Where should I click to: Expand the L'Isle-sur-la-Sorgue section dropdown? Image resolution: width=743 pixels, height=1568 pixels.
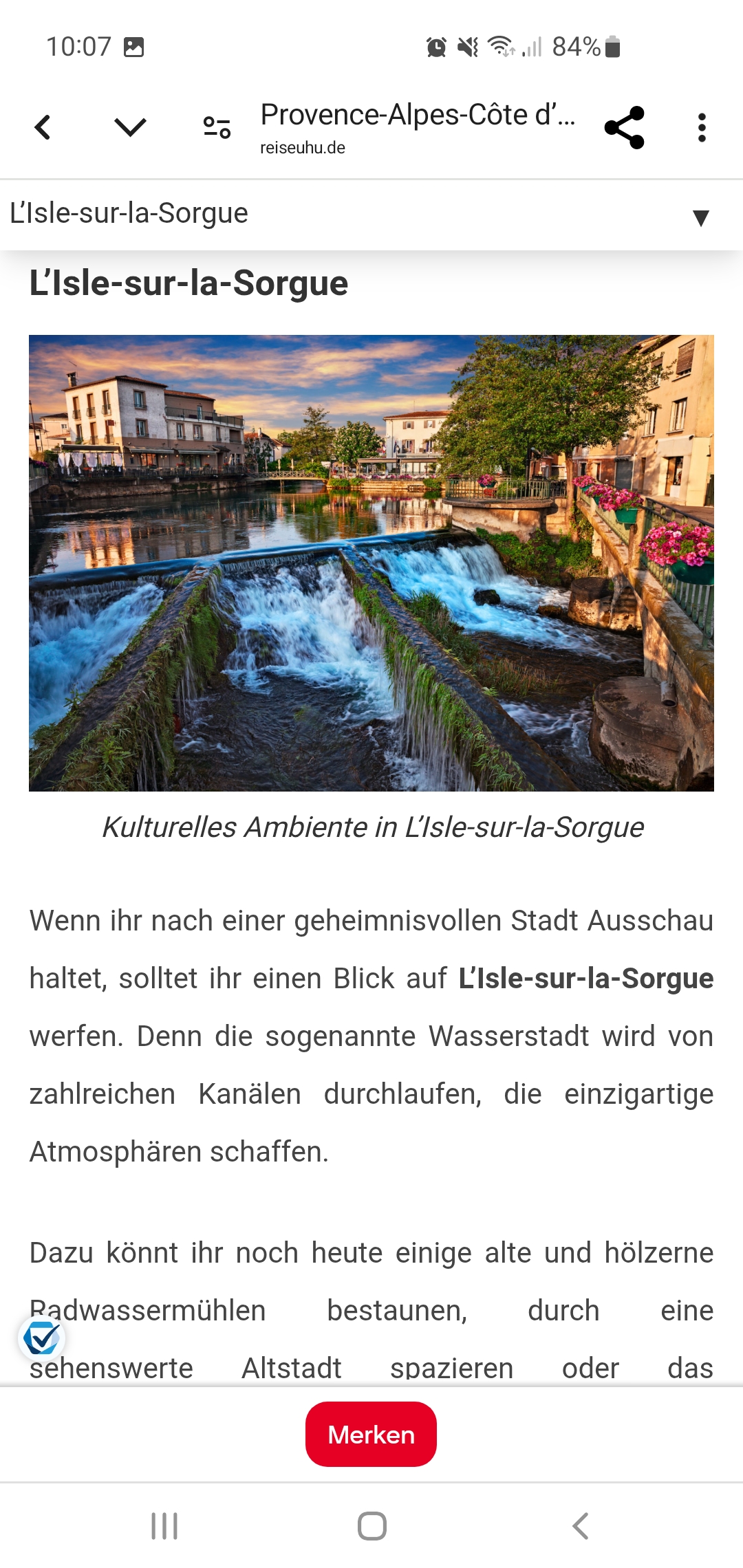coord(700,217)
